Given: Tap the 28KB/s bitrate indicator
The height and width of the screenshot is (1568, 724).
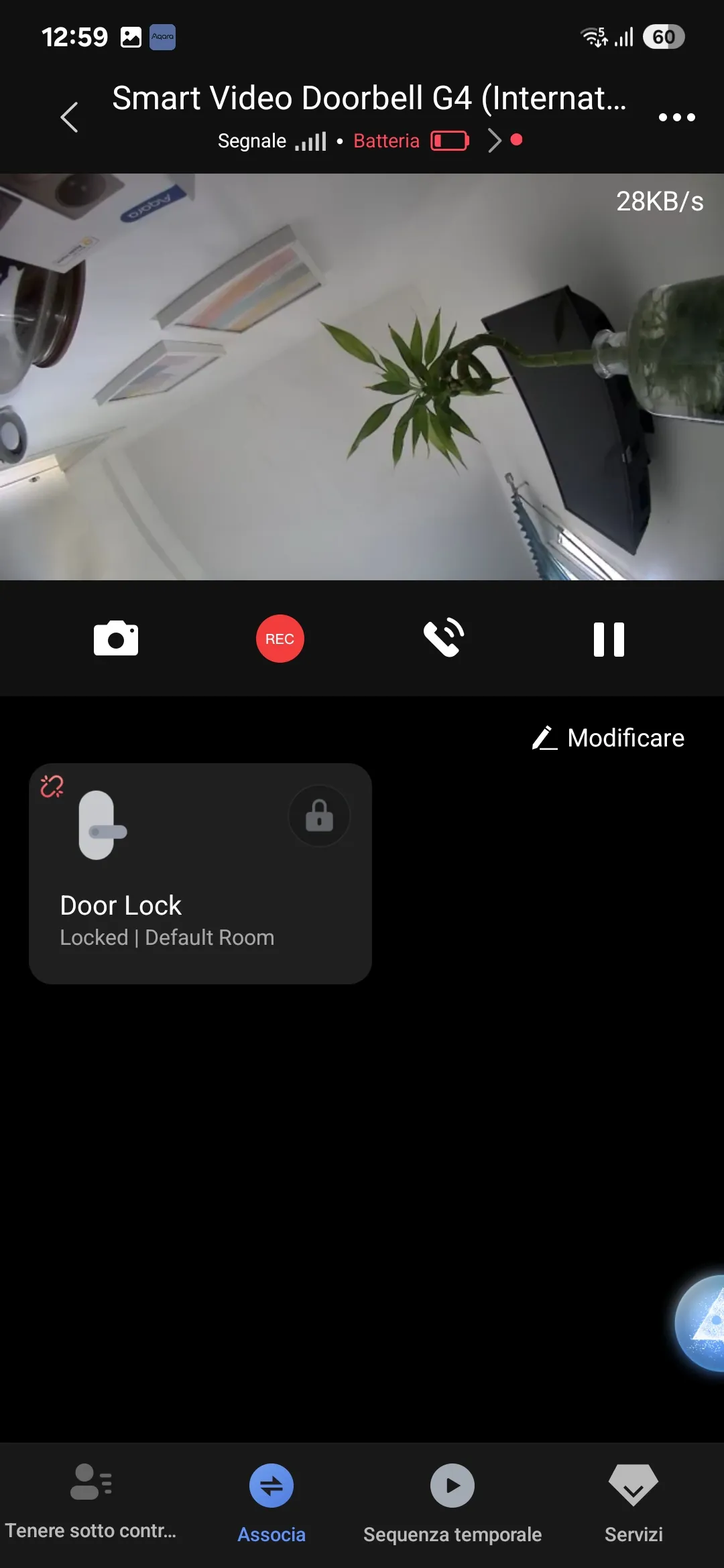Looking at the screenshot, I should click(x=660, y=200).
